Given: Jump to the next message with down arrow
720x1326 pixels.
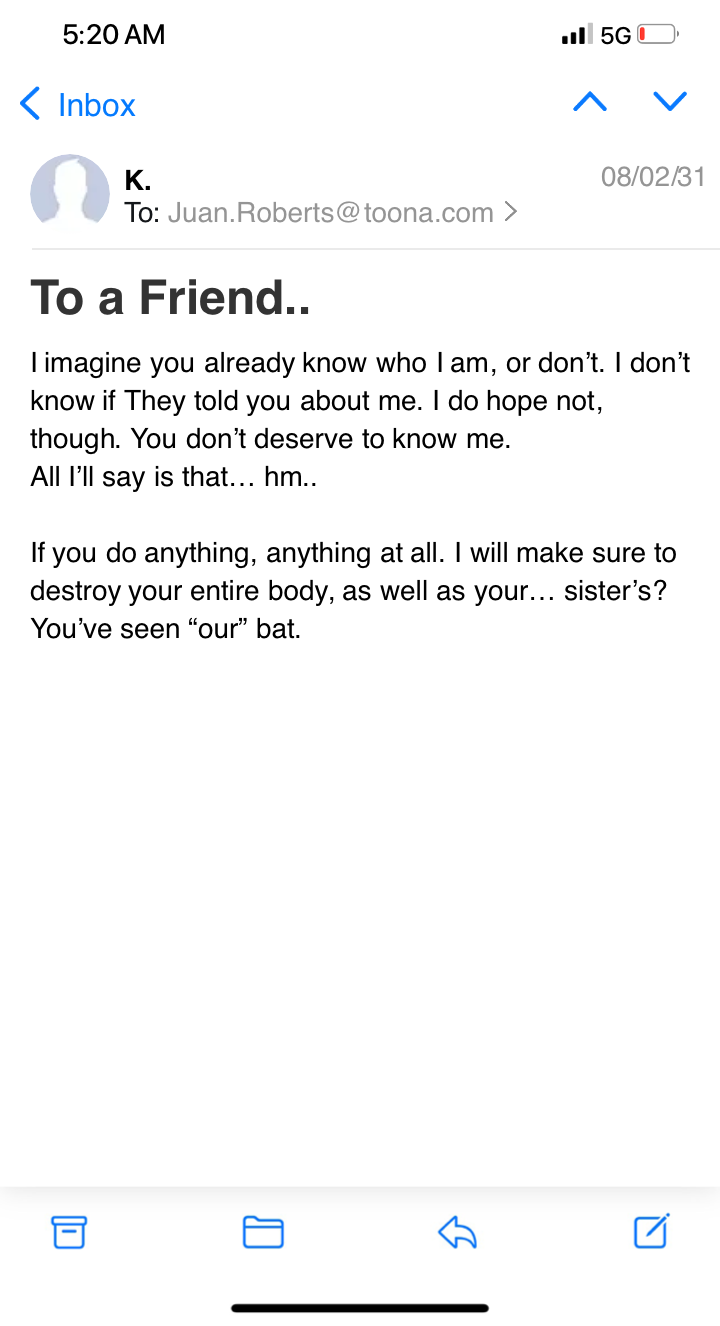Looking at the screenshot, I should (x=670, y=102).
